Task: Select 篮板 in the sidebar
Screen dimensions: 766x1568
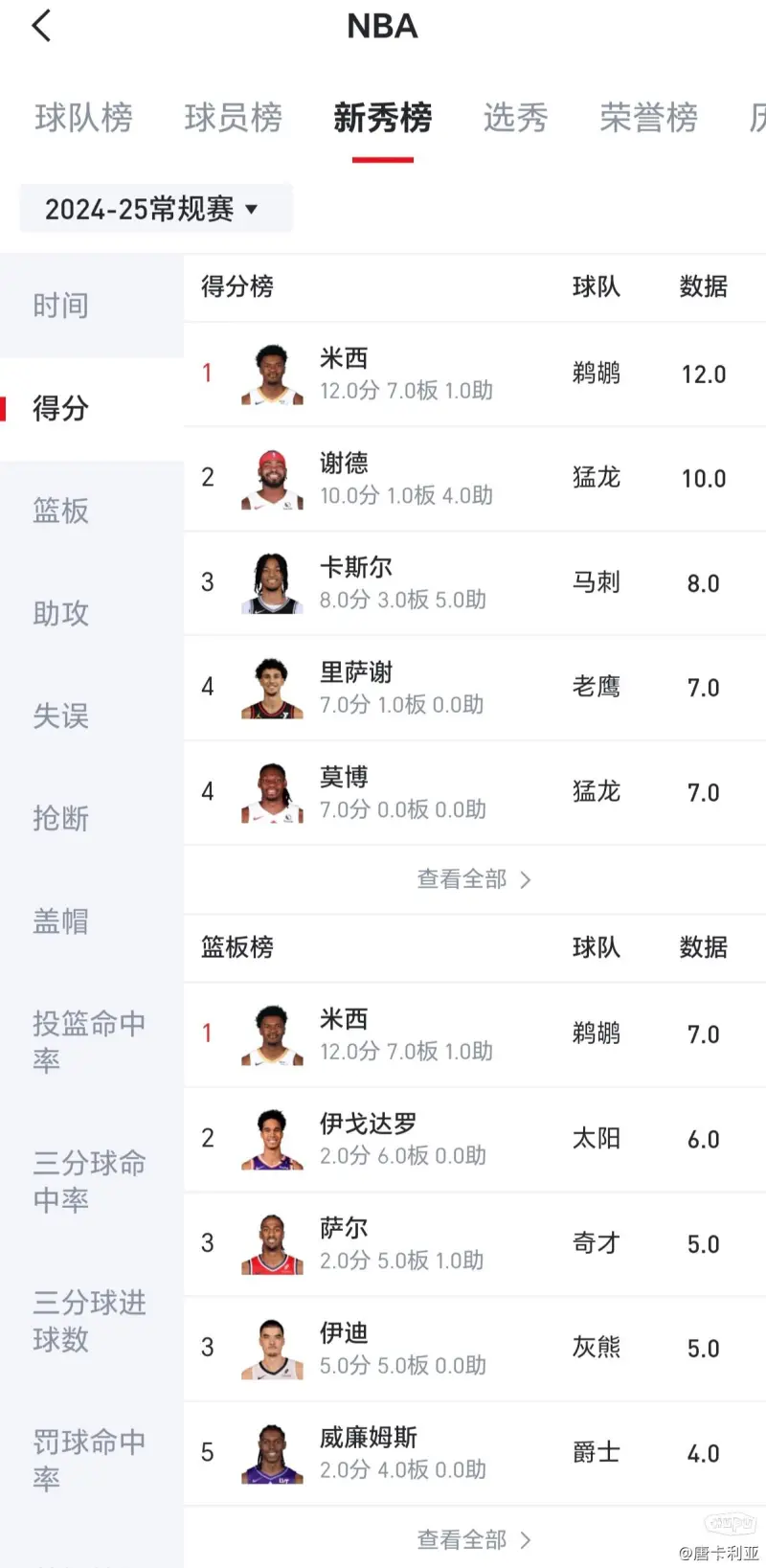Action: click(60, 511)
